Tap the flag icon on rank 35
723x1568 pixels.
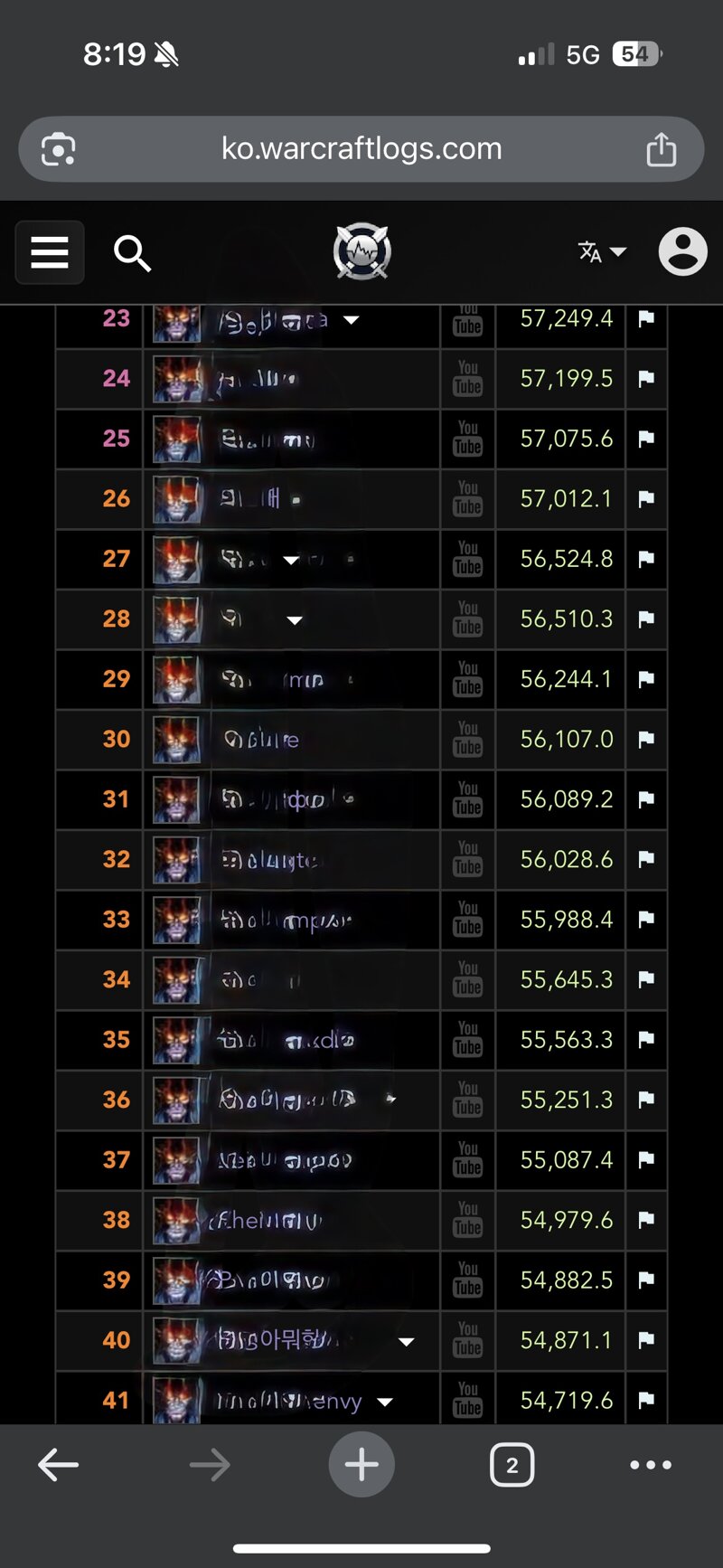tap(646, 1040)
